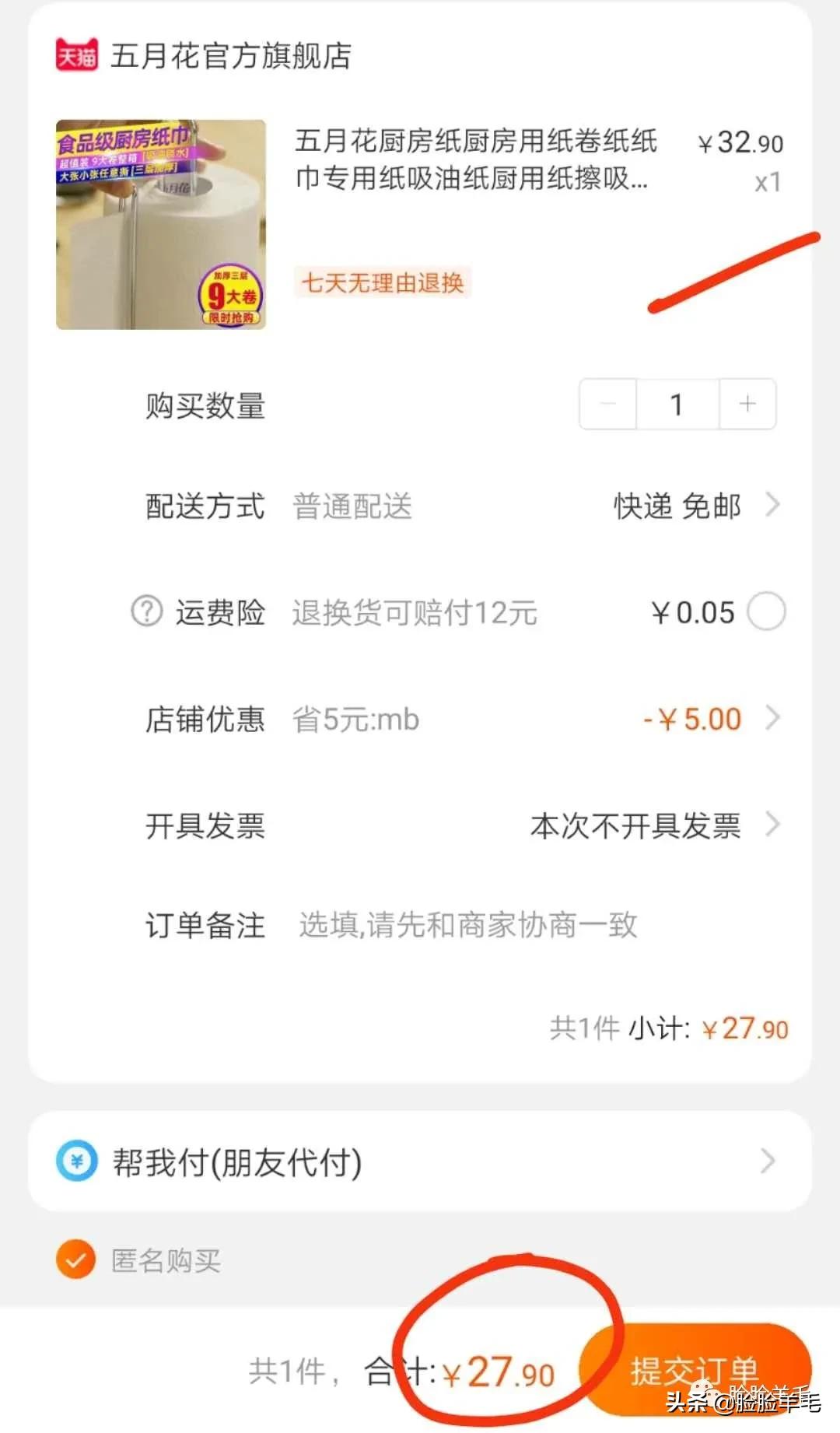
Task: Click the question mark icon beside 运费险
Action: click(x=147, y=611)
